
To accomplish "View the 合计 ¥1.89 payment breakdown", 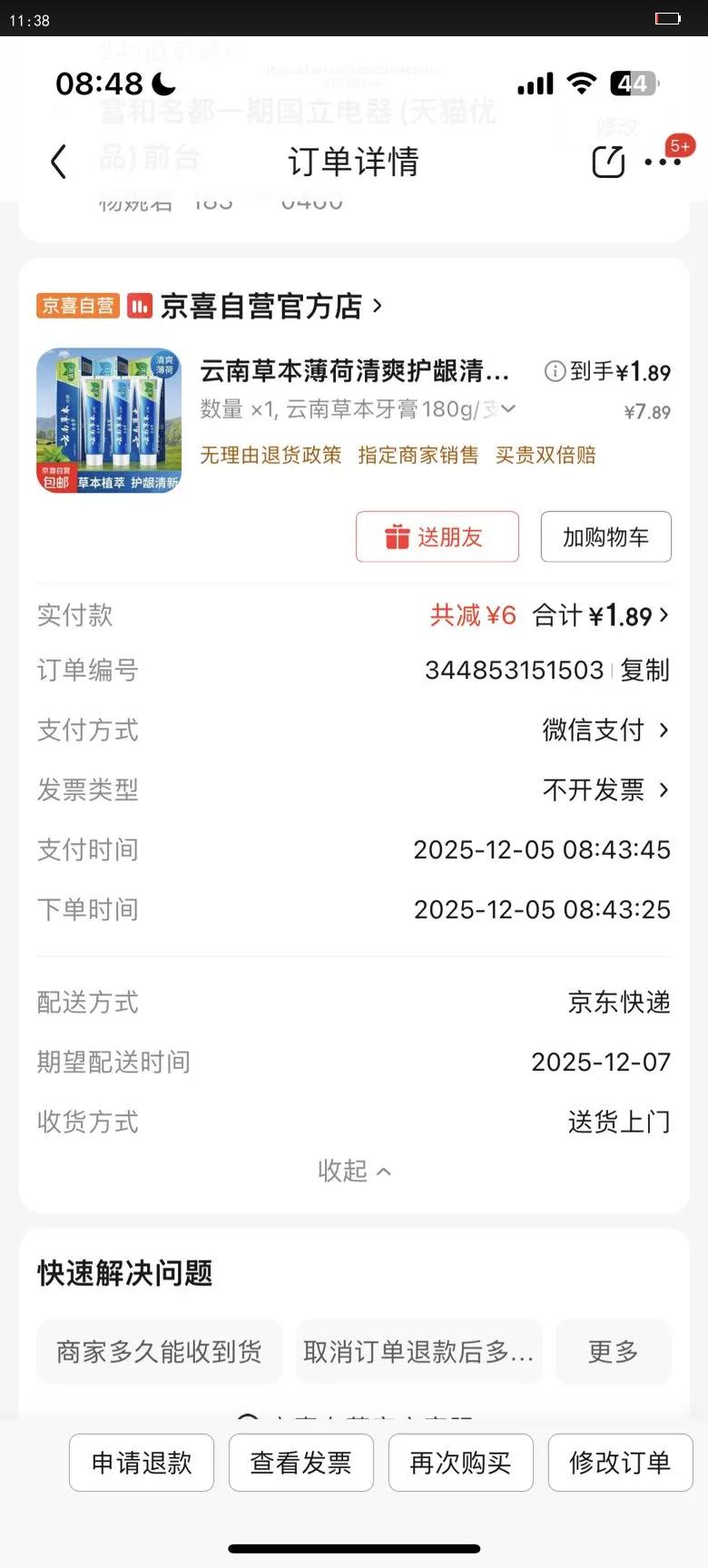I will pyautogui.click(x=600, y=616).
